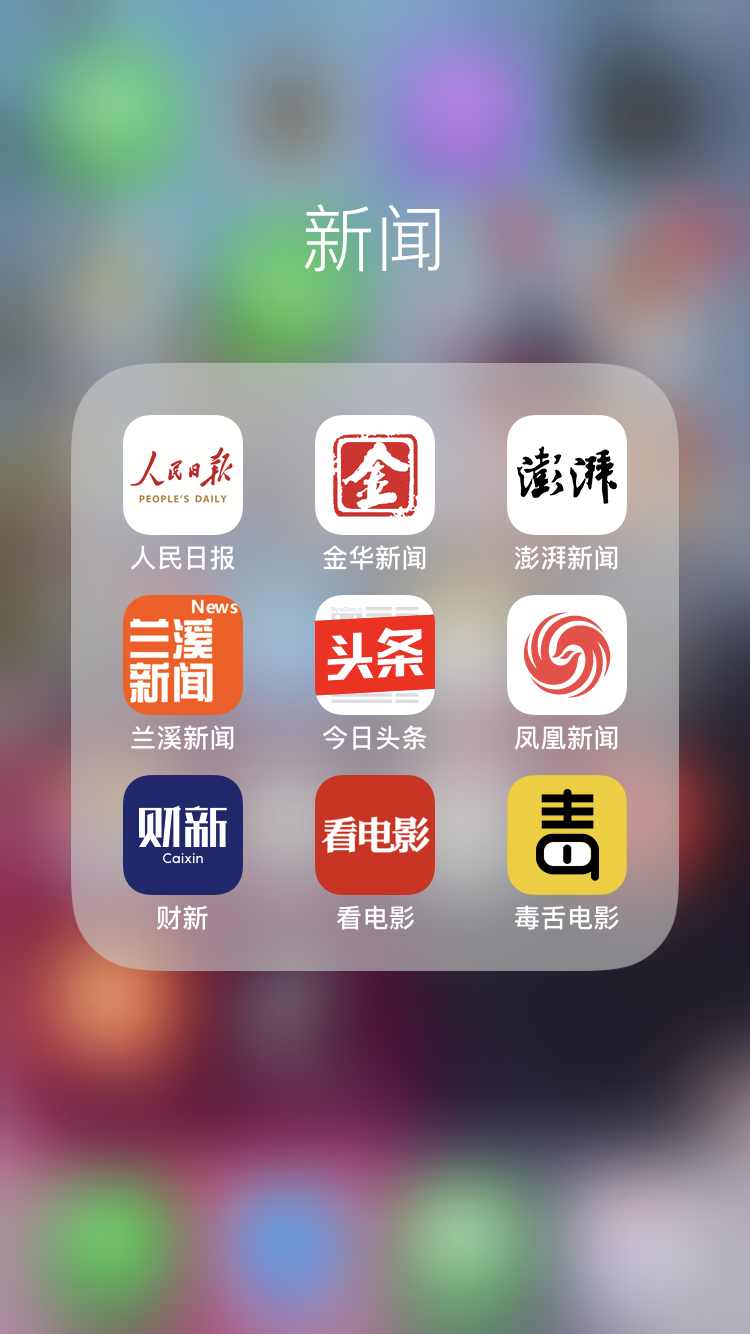
Task: Open the 财新 Caixin app
Action: (183, 835)
